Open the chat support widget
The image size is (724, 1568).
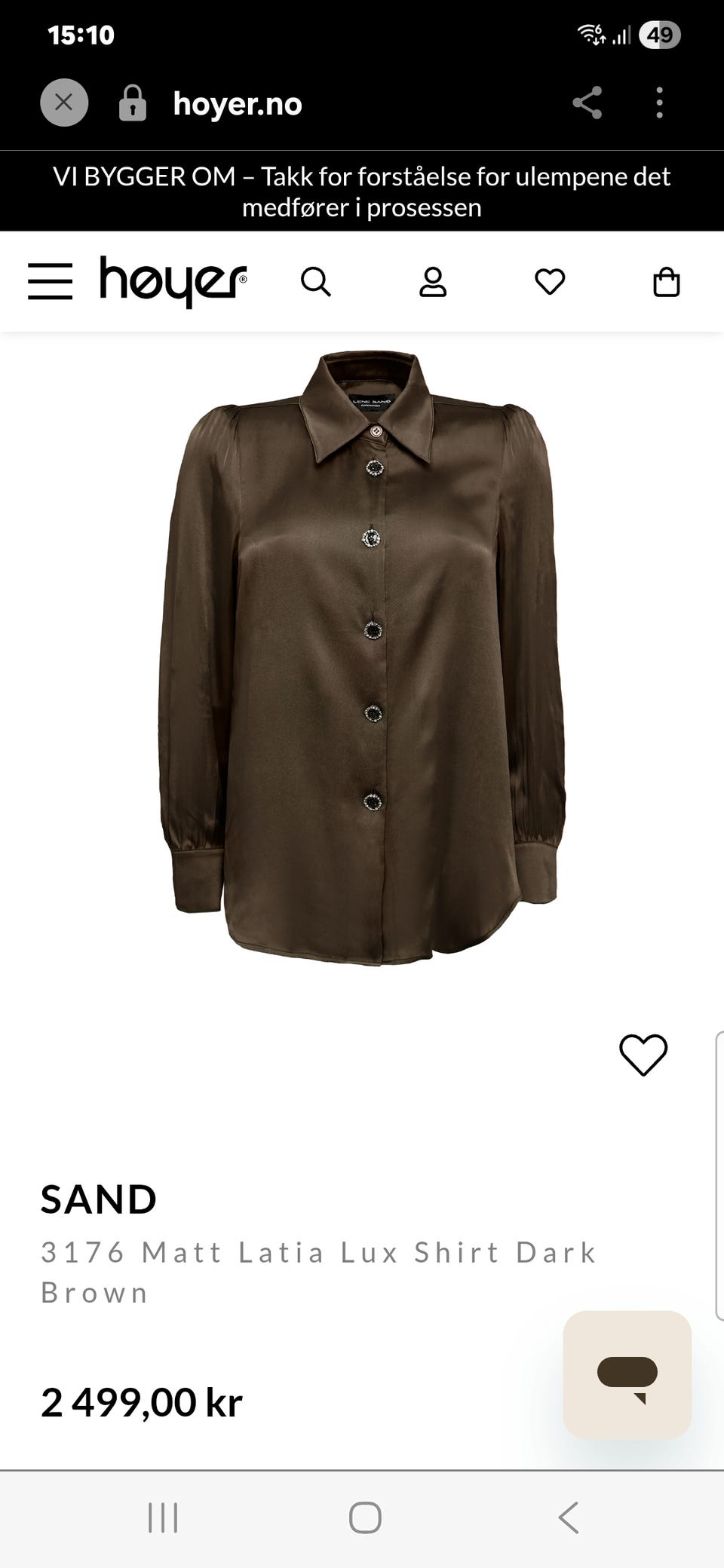tap(627, 1374)
